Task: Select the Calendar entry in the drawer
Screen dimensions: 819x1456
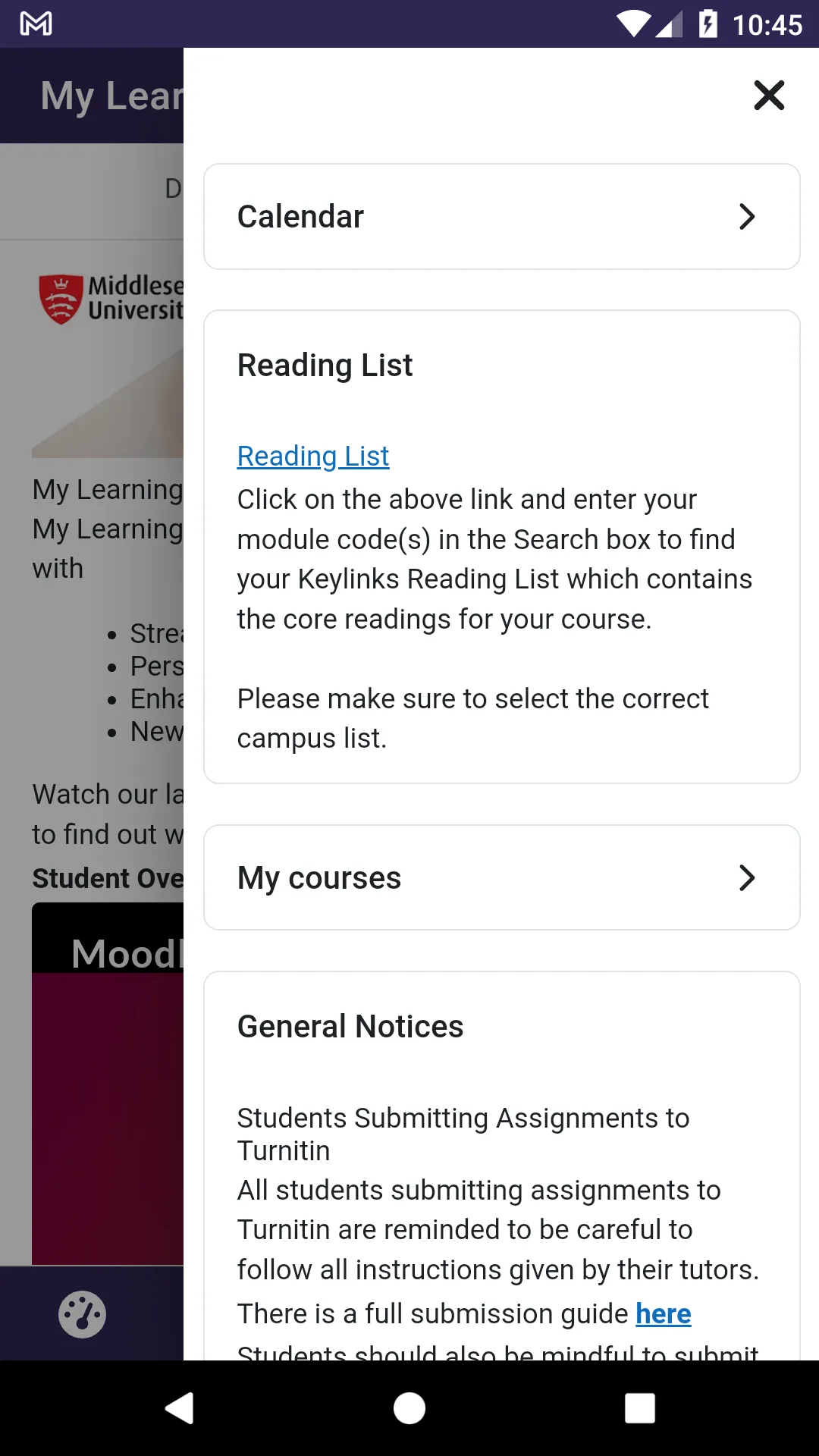Action: [x=300, y=216]
